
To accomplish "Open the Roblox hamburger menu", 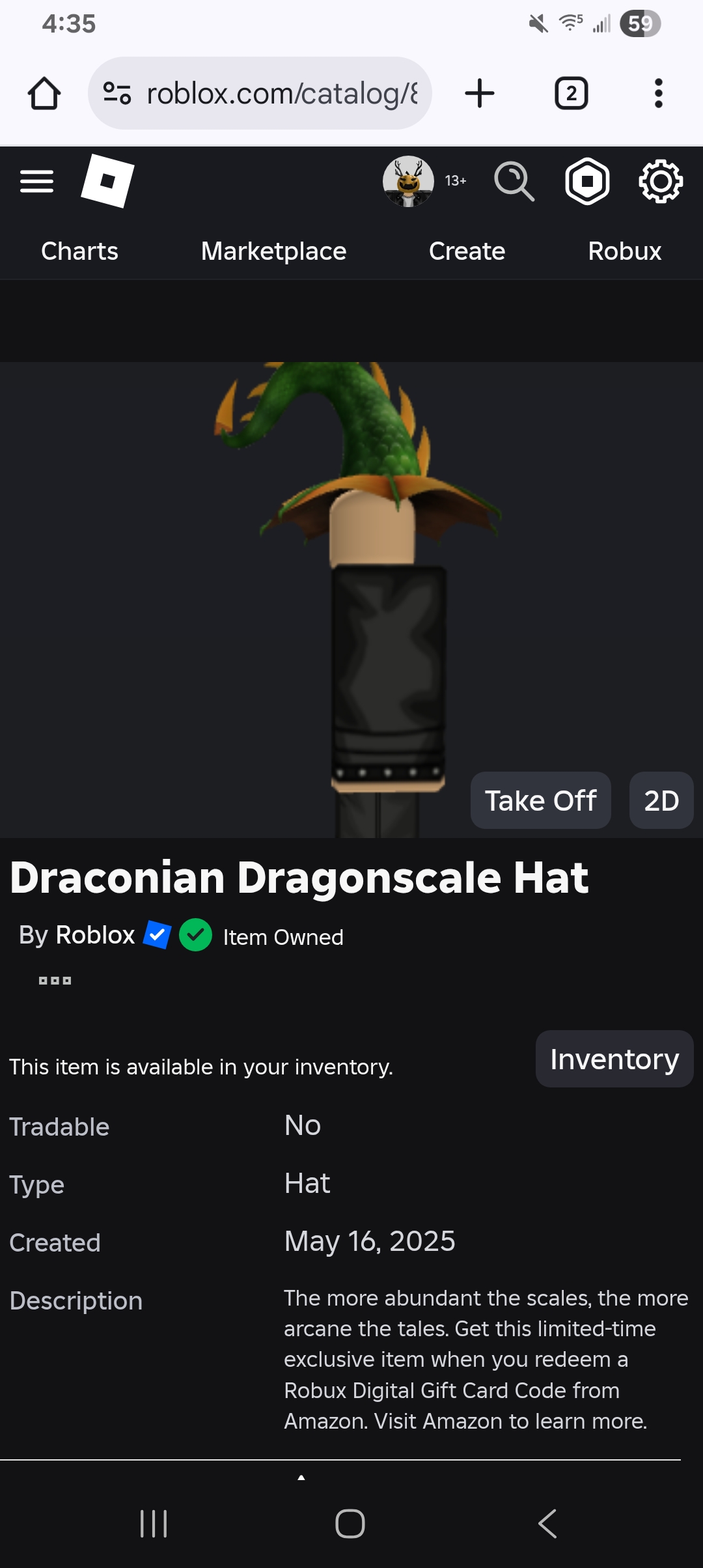I will coord(36,181).
